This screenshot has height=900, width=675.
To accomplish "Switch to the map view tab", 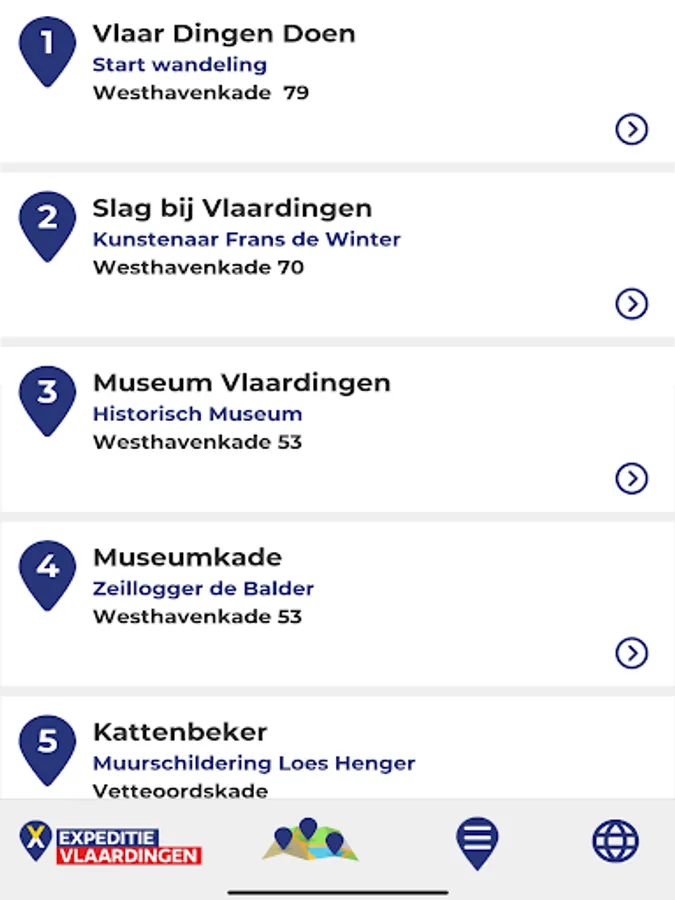I will (x=310, y=840).
